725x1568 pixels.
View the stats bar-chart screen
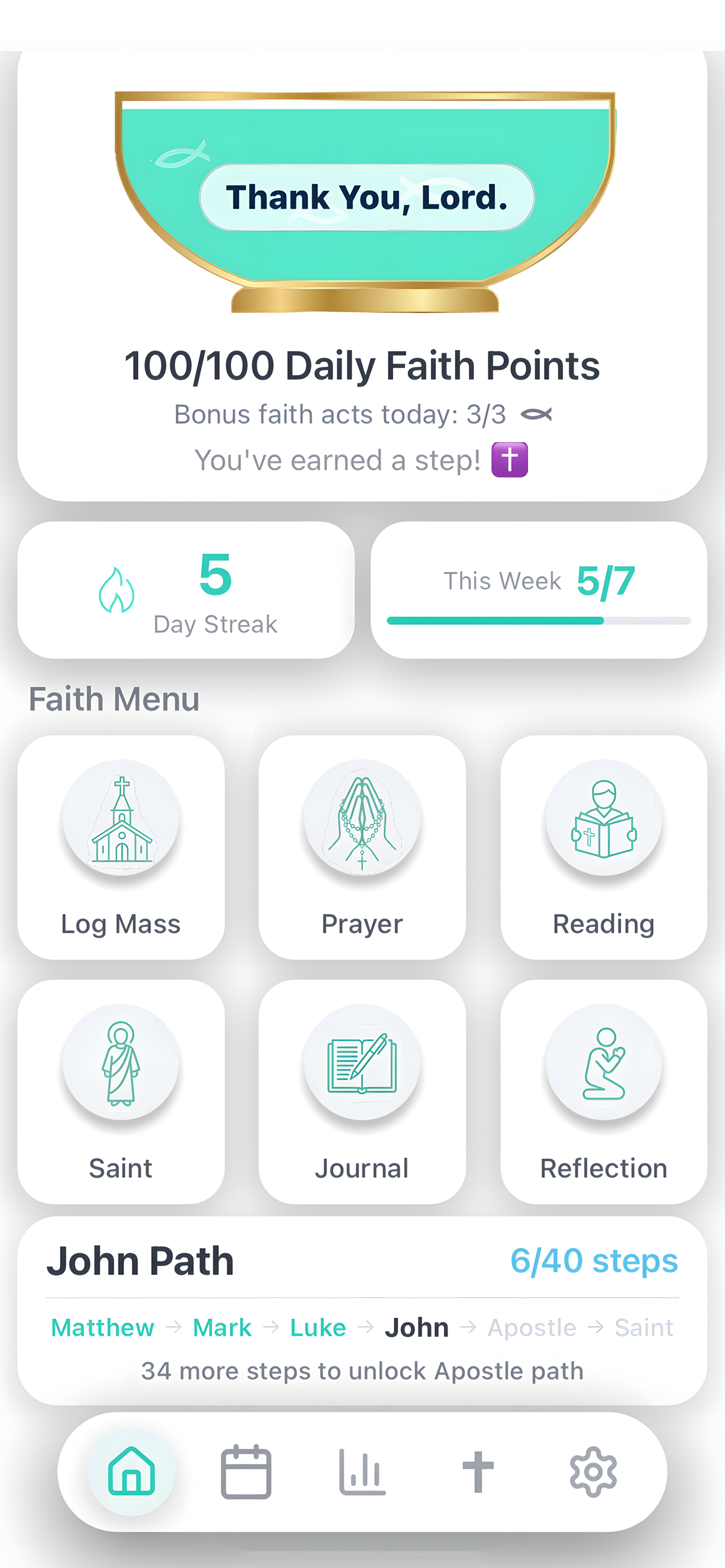362,1473
